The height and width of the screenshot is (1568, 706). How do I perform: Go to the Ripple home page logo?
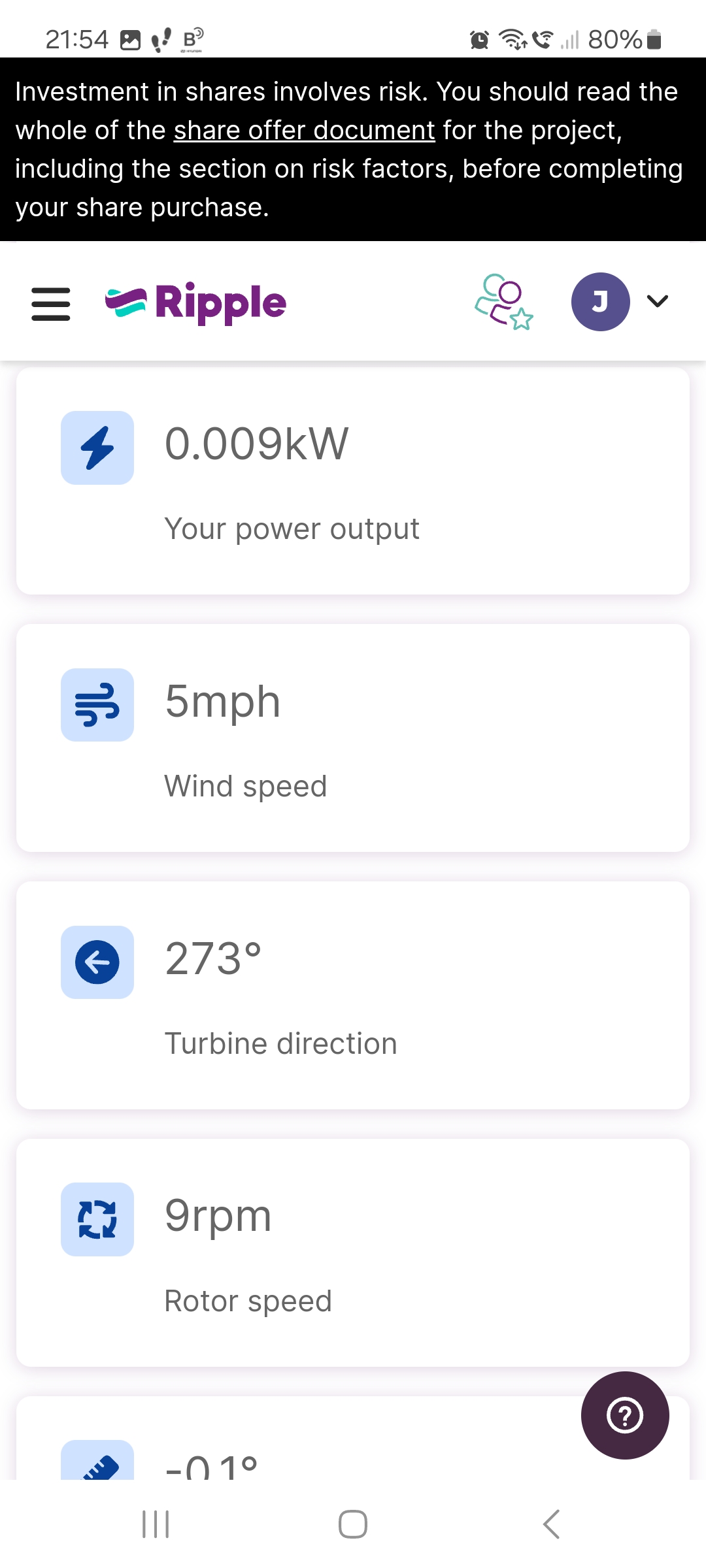click(196, 303)
